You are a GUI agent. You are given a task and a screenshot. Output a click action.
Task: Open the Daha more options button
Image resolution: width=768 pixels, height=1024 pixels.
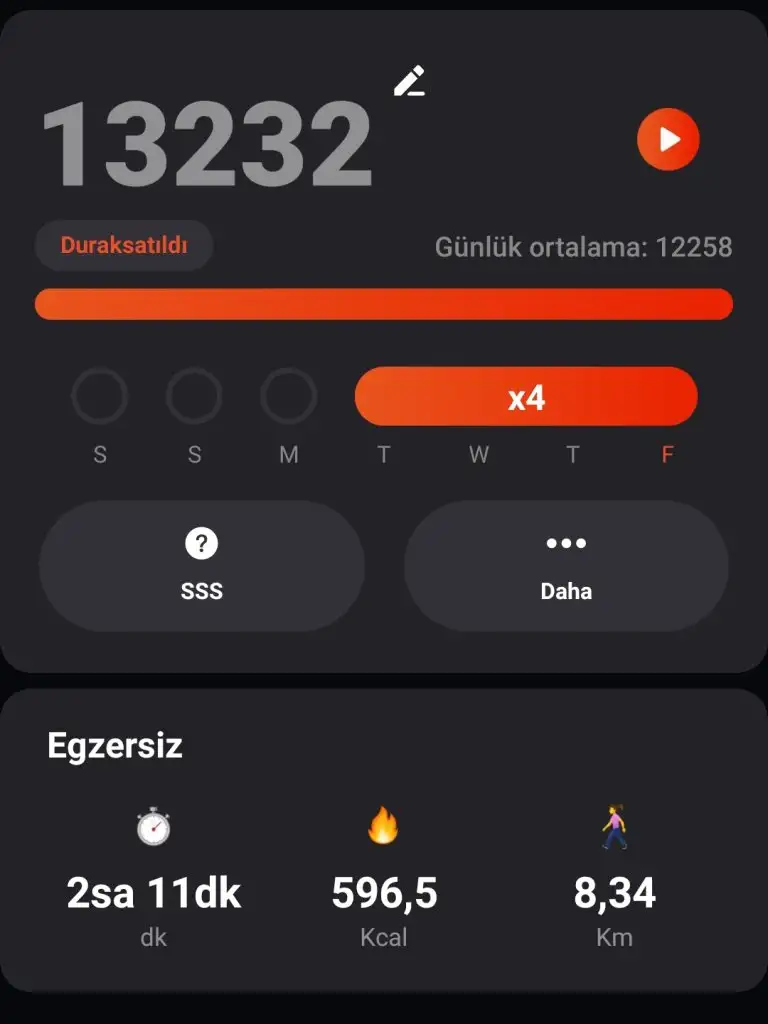(566, 566)
